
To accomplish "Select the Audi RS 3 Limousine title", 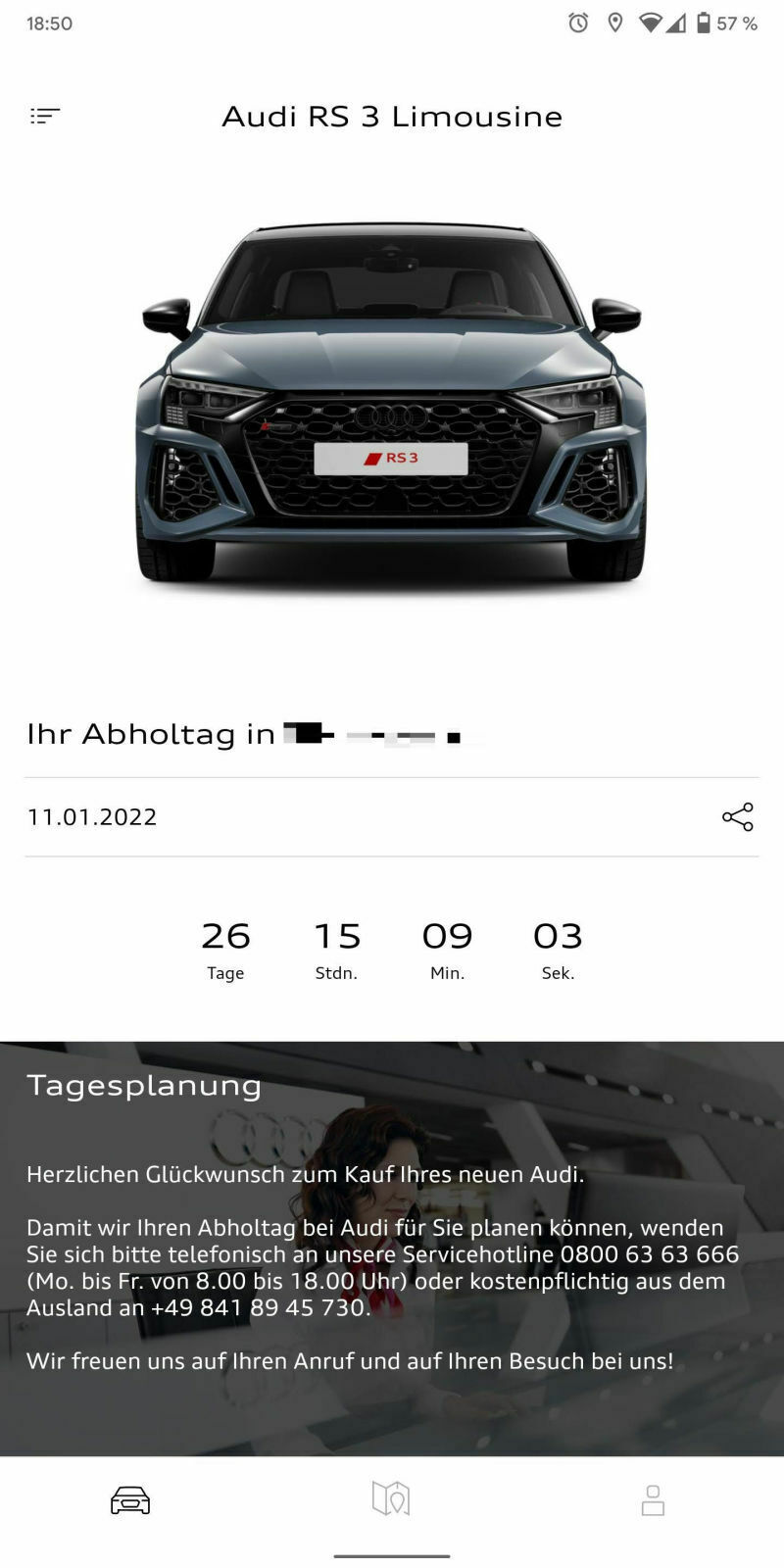I will click(392, 116).
